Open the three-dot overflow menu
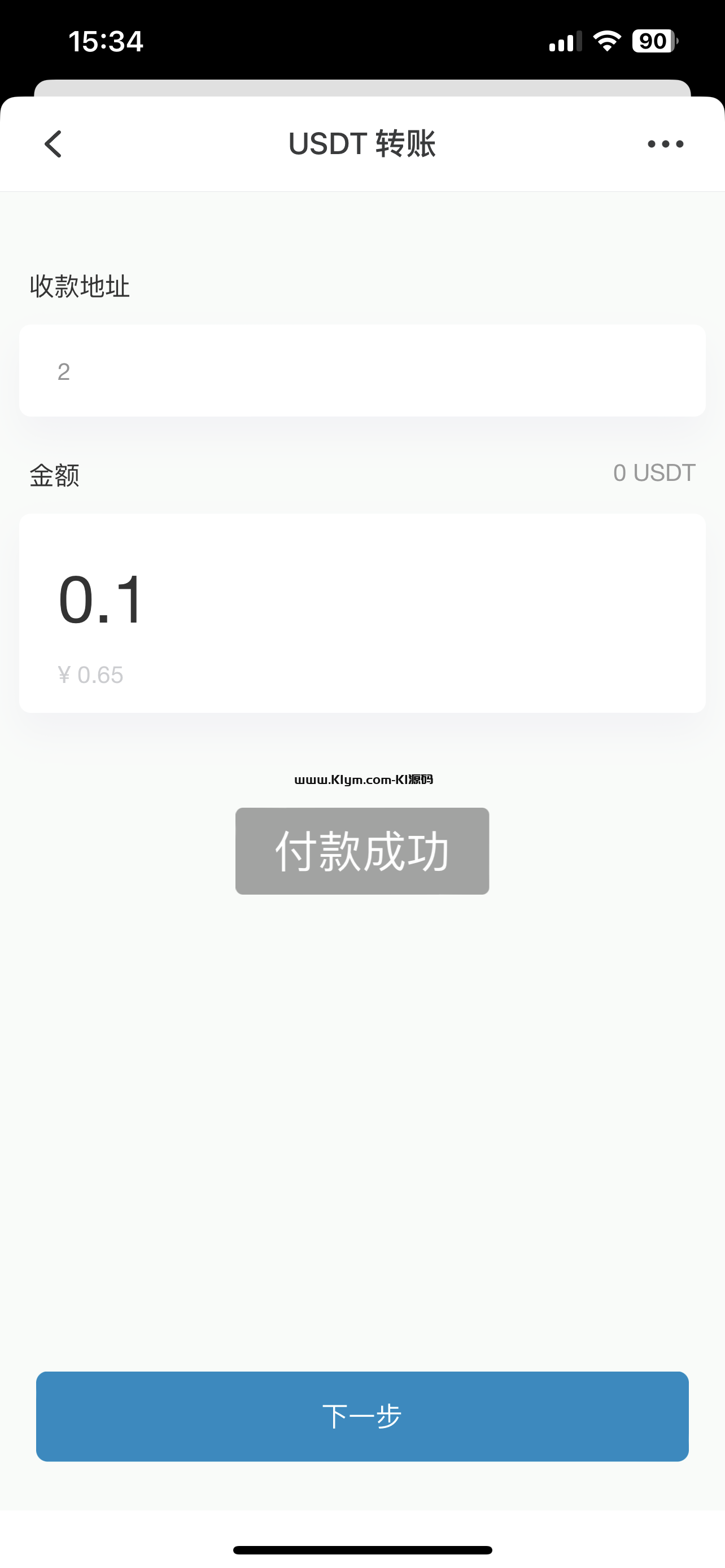This screenshot has width=725, height=1568. pyautogui.click(x=665, y=144)
